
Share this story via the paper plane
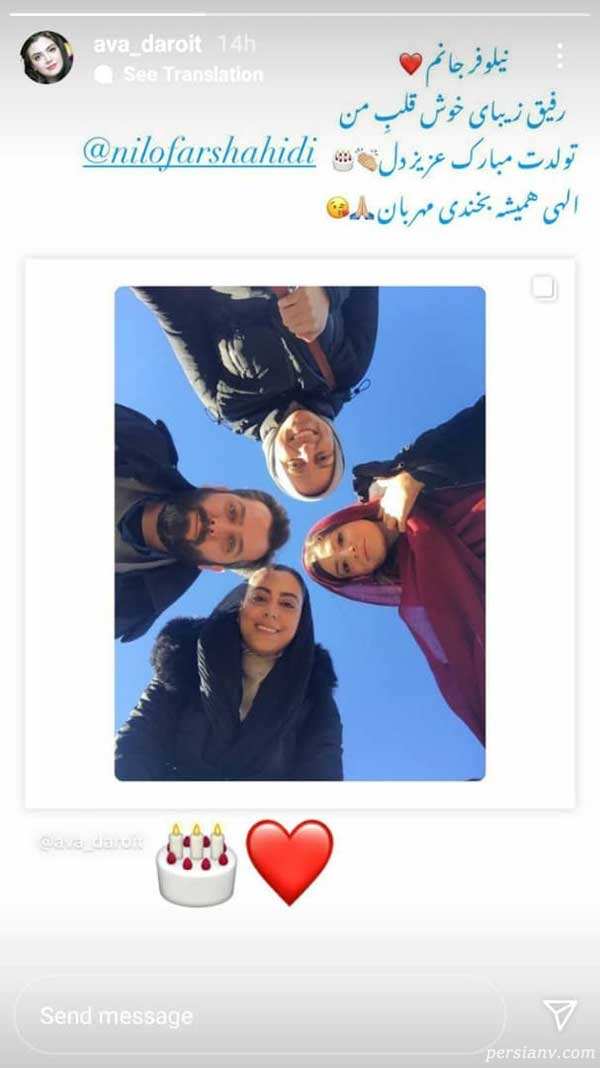[559, 1015]
